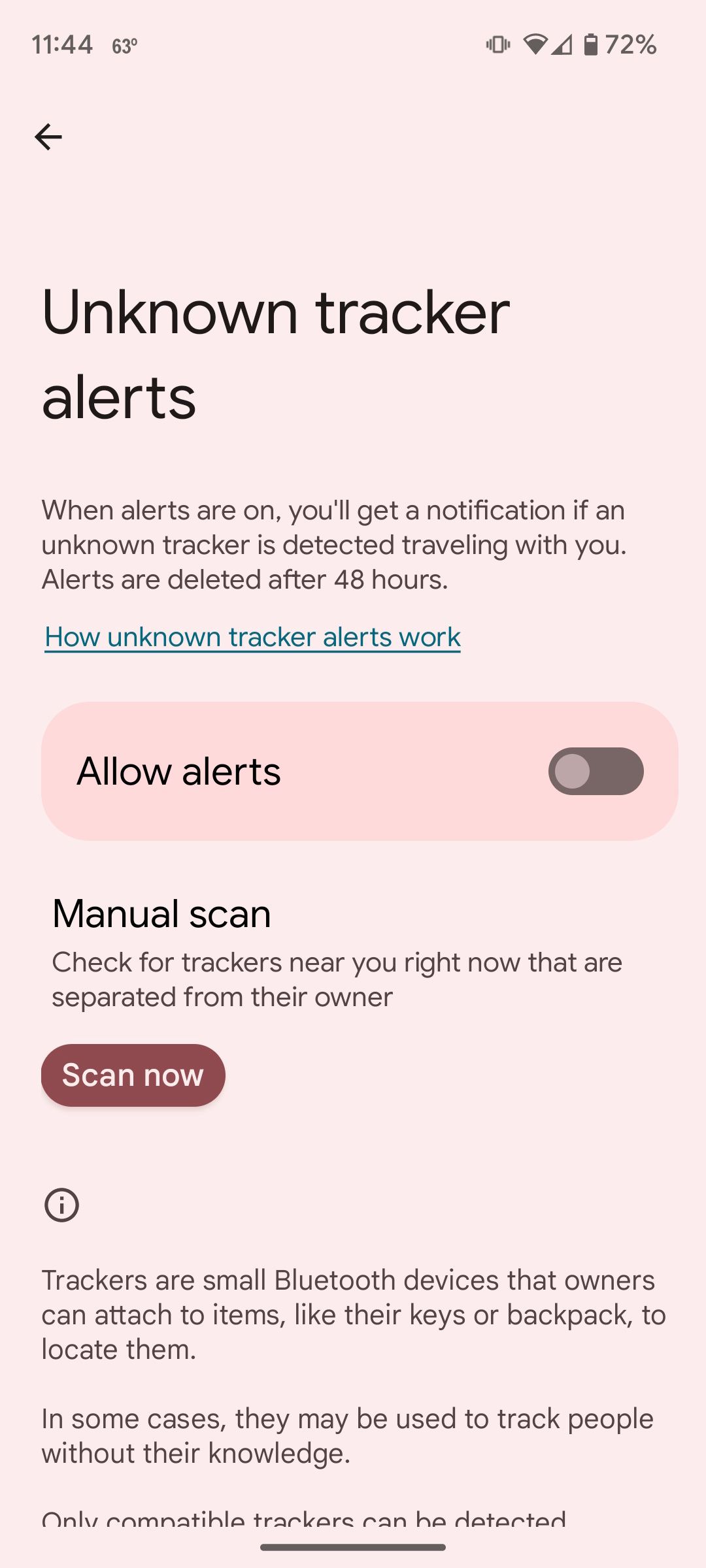Enable the Allow alerts switch
The height and width of the screenshot is (1568, 706).
(x=596, y=772)
